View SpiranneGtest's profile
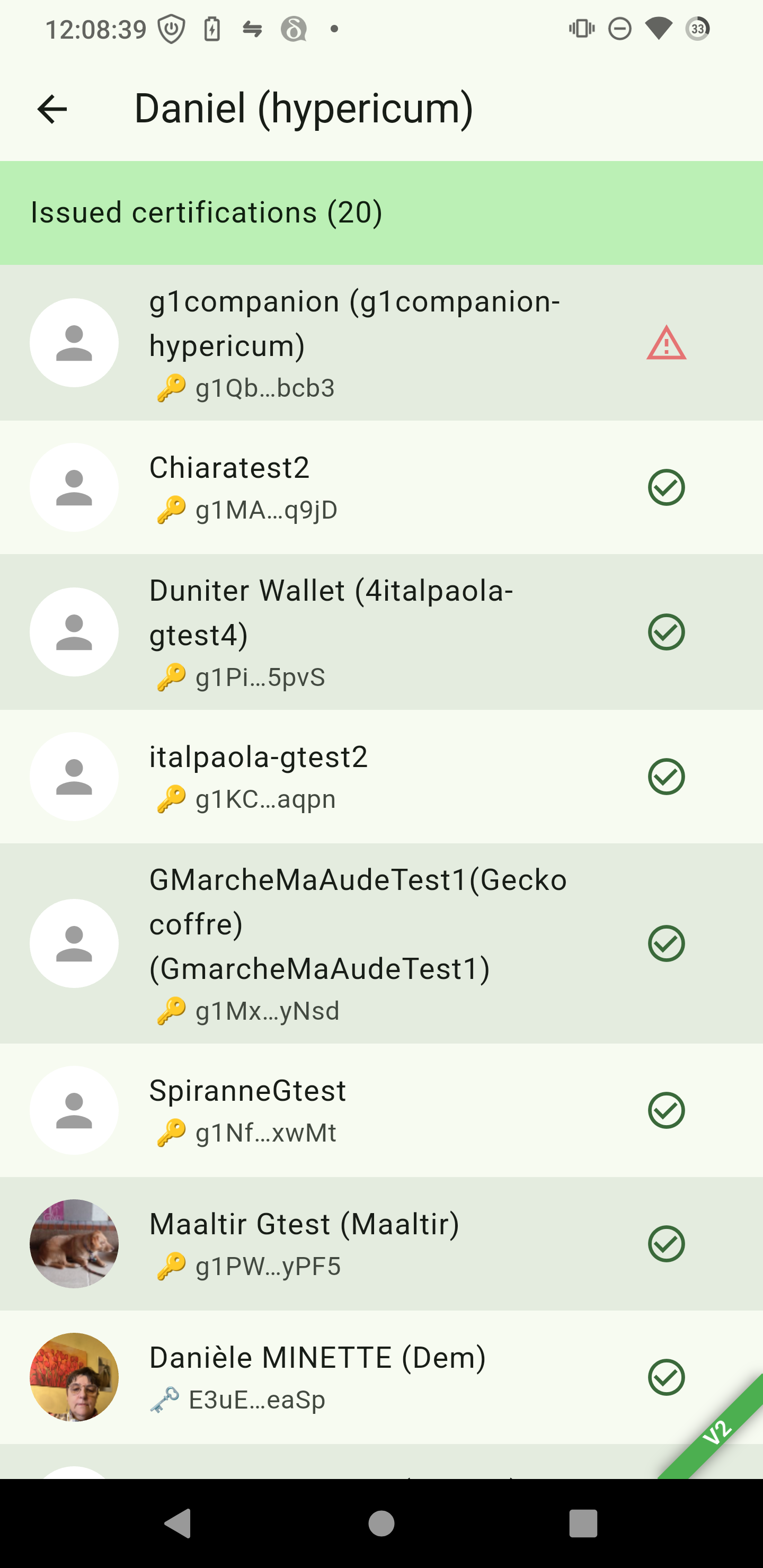Viewport: 763px width, 1568px height. coord(353,1110)
